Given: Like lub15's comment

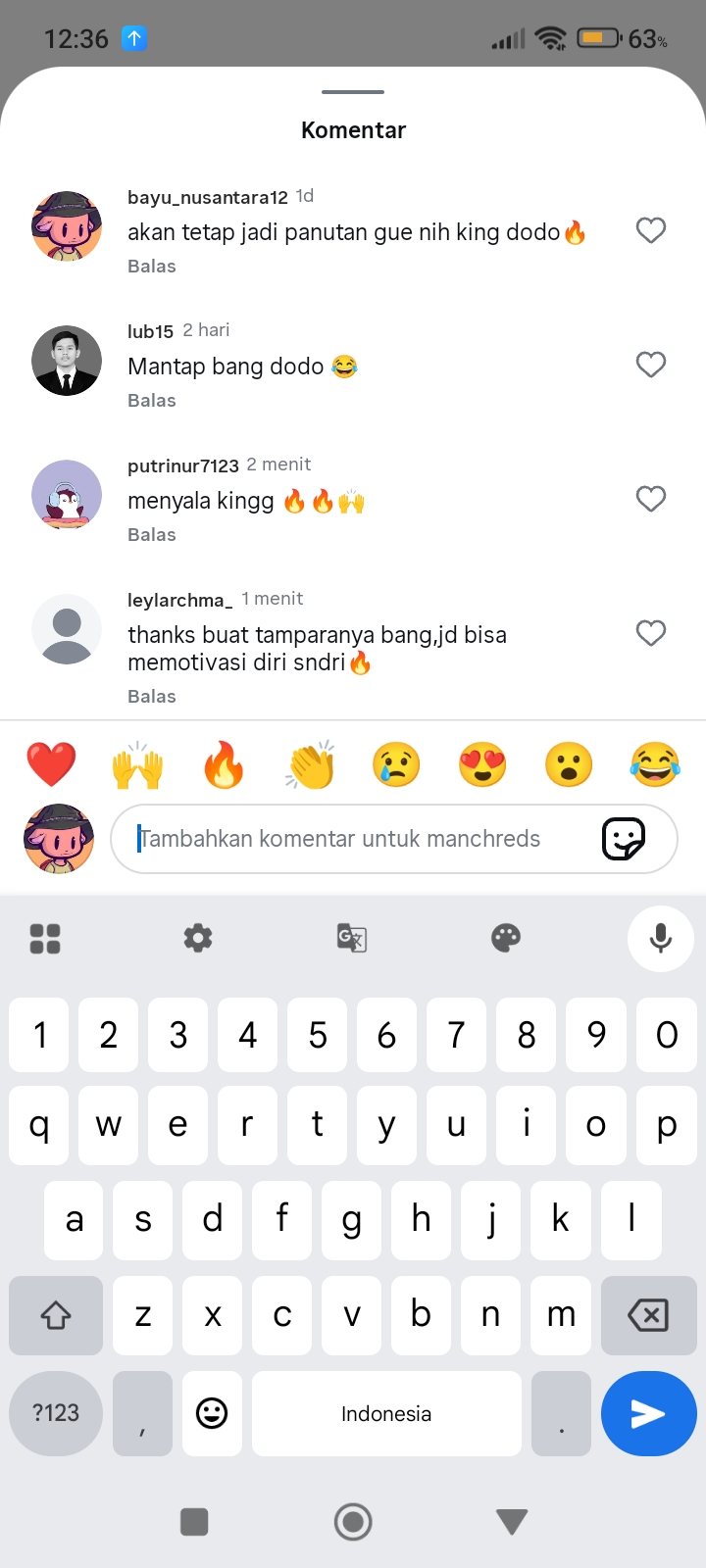Looking at the screenshot, I should pos(651,365).
